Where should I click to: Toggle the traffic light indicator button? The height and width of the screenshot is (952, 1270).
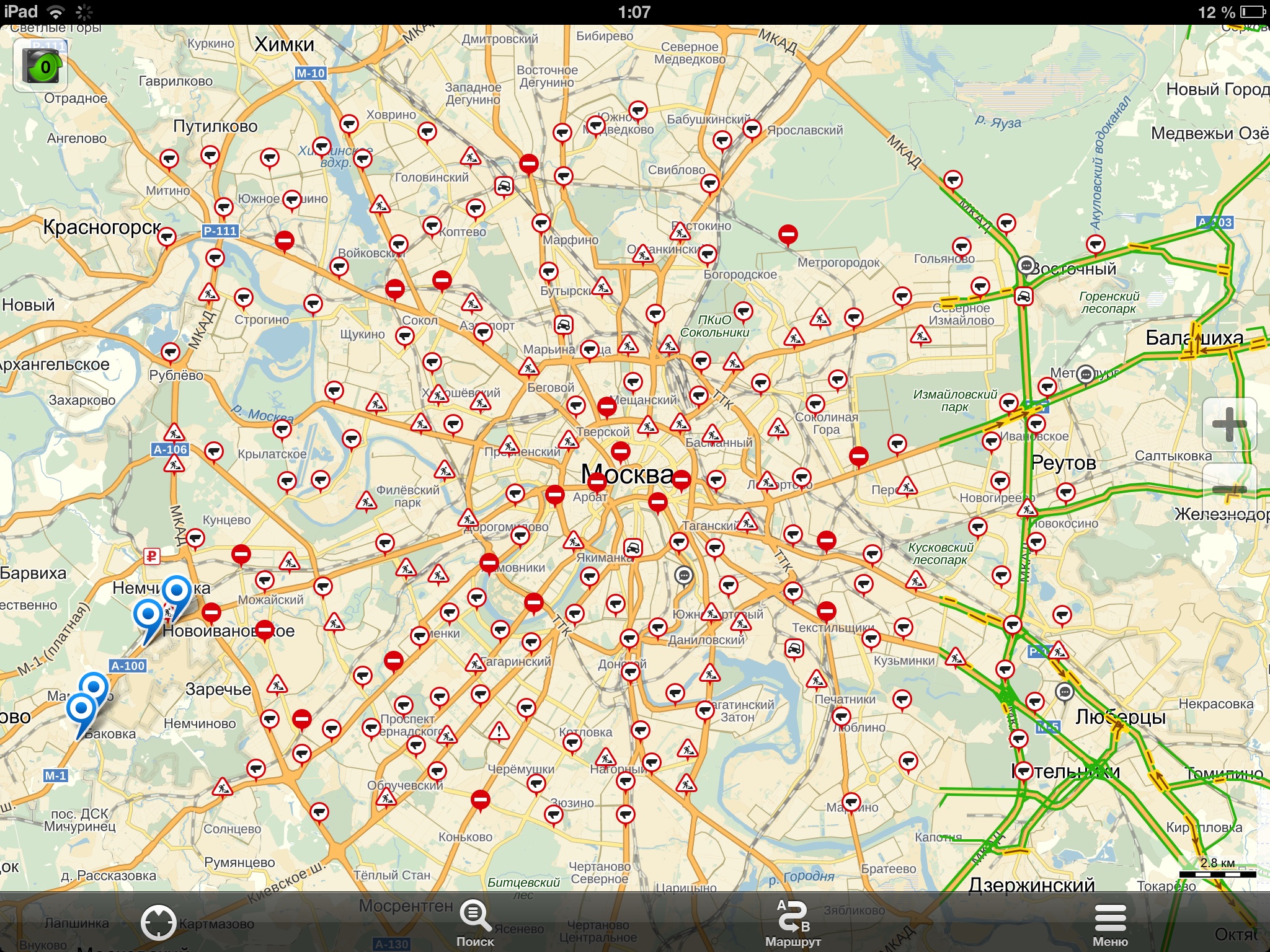40,66
